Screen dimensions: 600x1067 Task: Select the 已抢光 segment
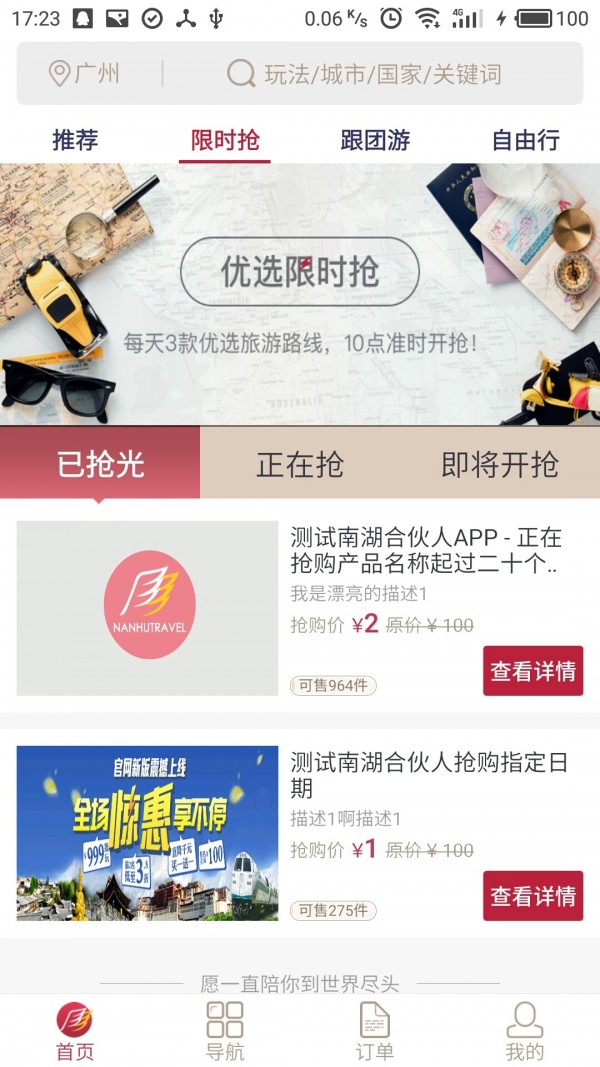[100, 464]
